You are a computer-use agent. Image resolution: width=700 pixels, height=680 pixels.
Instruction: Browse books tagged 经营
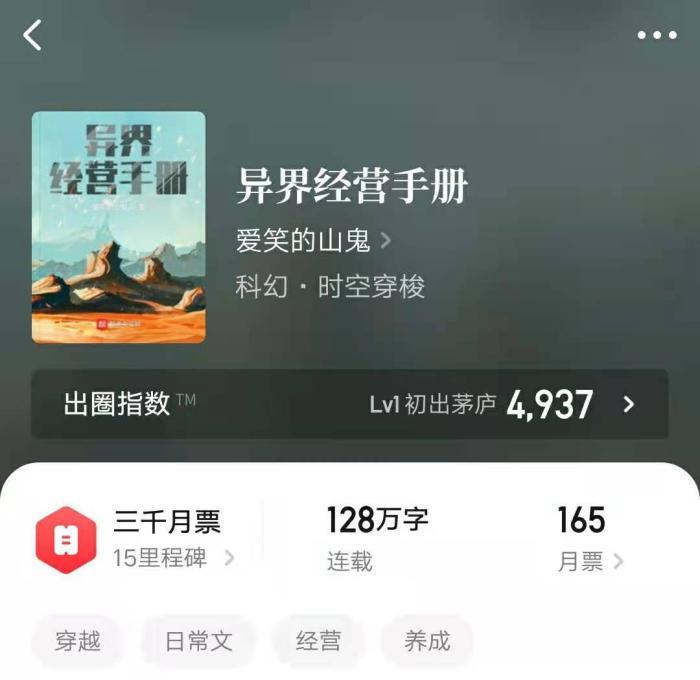[x=319, y=641]
